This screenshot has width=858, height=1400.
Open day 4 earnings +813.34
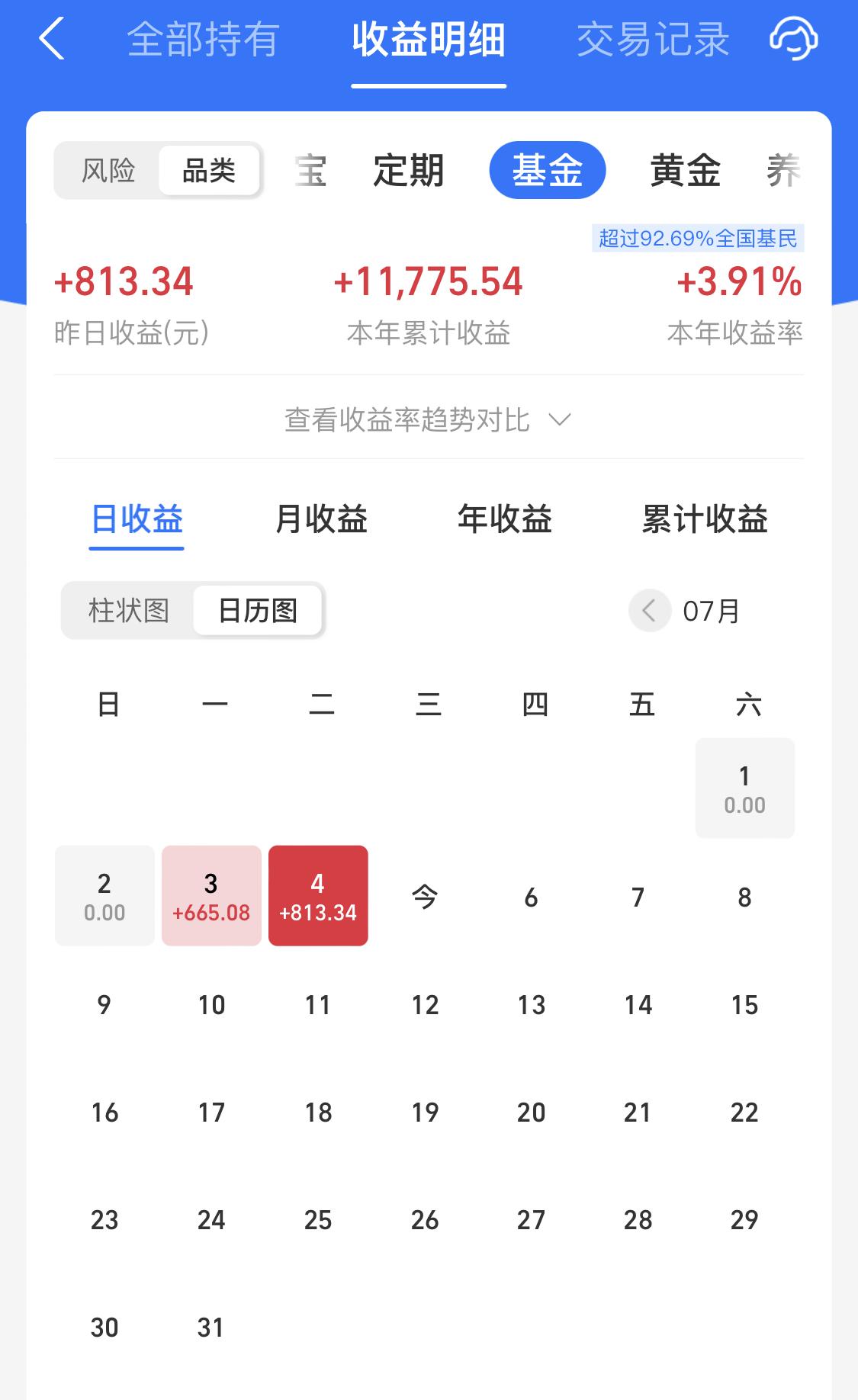tap(318, 895)
